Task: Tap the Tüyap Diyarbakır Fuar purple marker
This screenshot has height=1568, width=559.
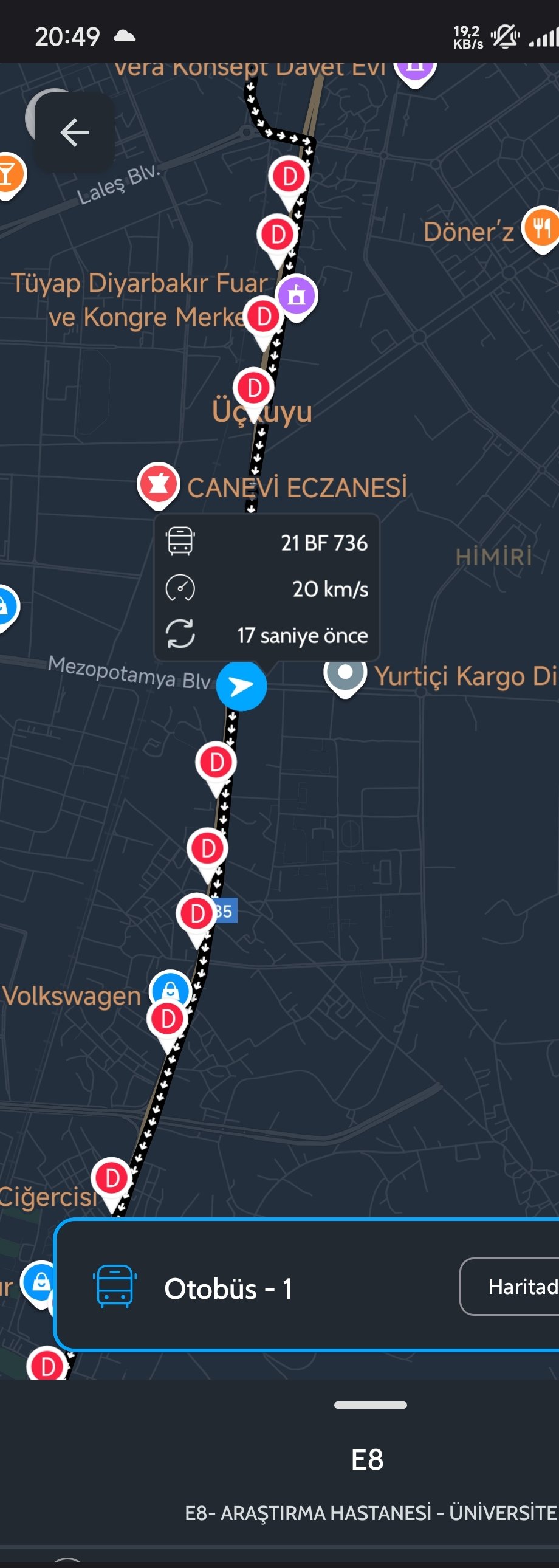Action: [297, 295]
